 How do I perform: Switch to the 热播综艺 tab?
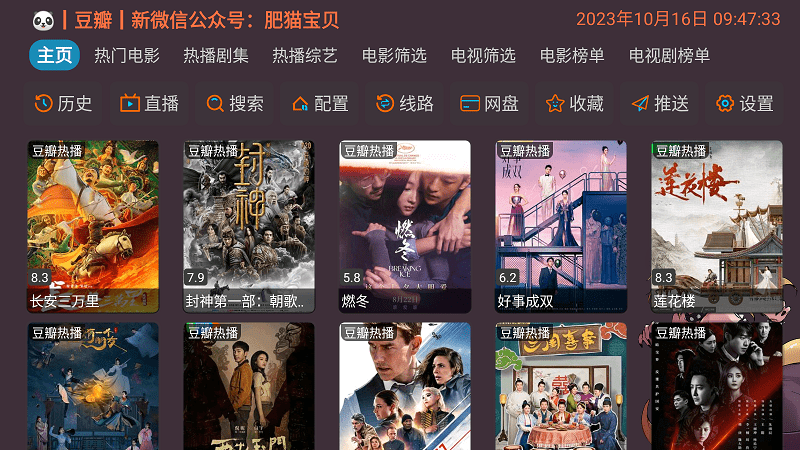click(x=305, y=56)
